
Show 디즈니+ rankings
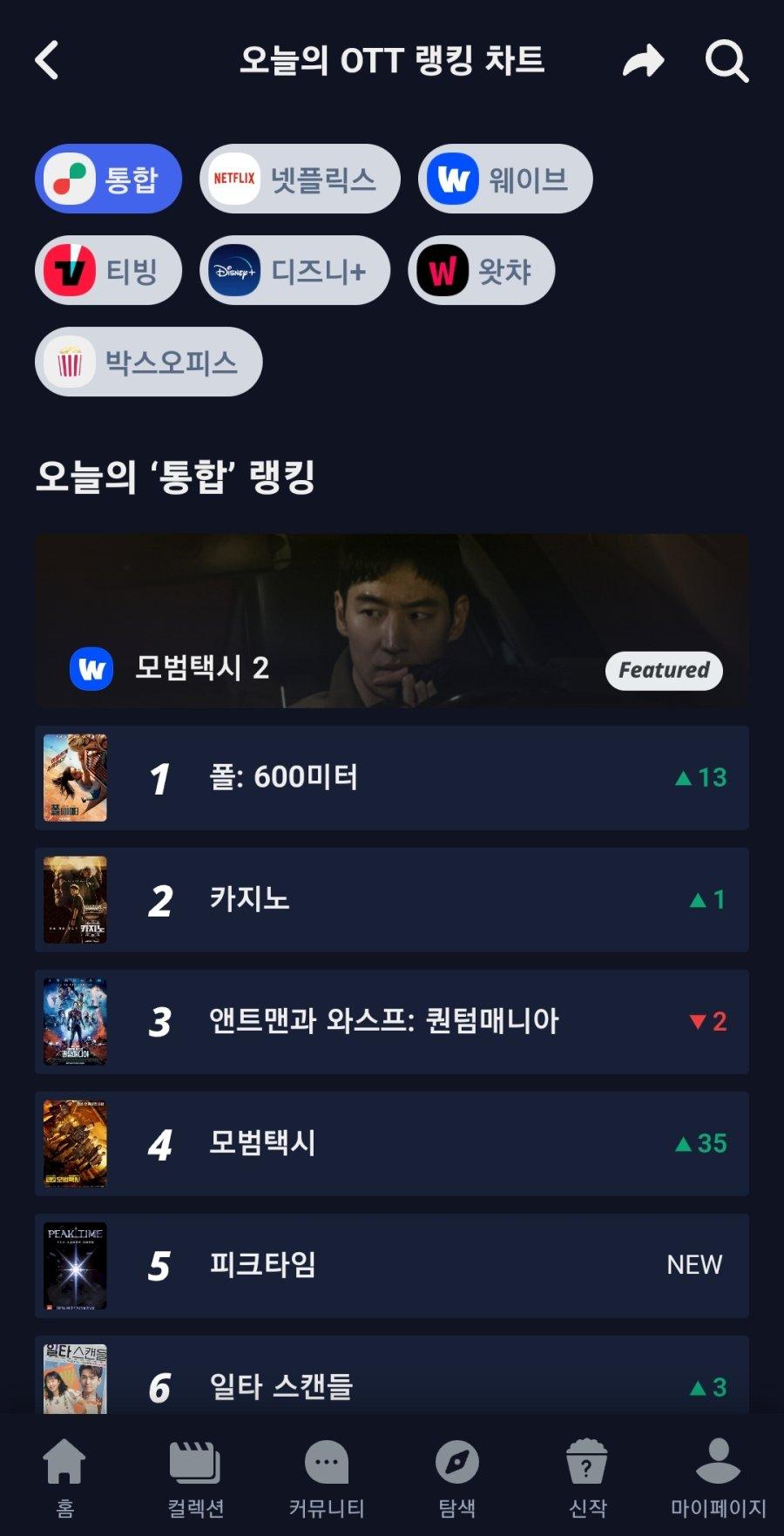[294, 270]
